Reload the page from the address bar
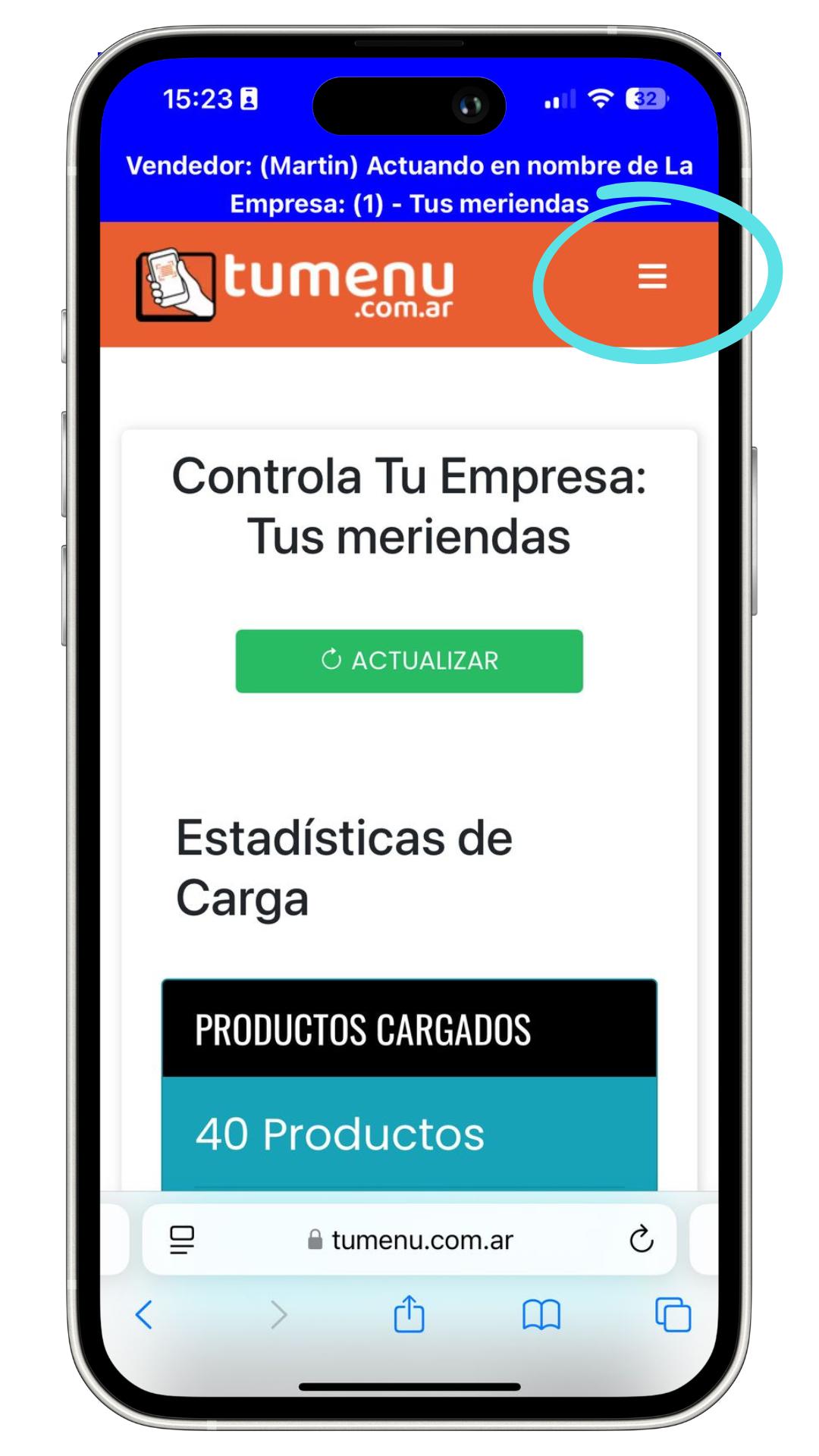 641,1240
